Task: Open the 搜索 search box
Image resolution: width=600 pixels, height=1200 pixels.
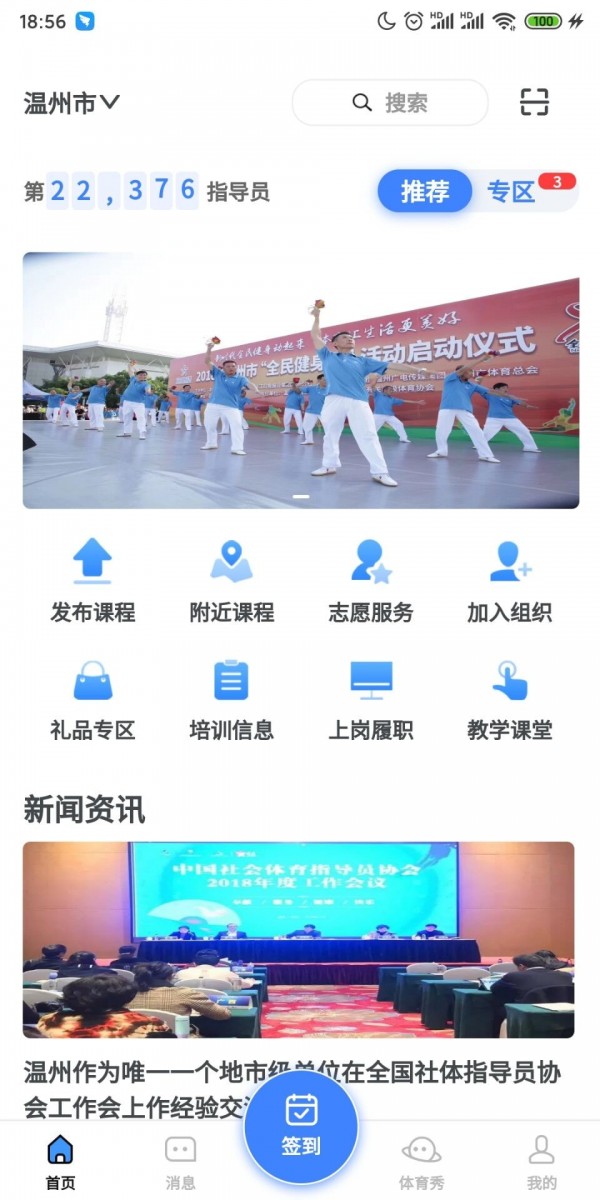Action: pyautogui.click(x=390, y=102)
